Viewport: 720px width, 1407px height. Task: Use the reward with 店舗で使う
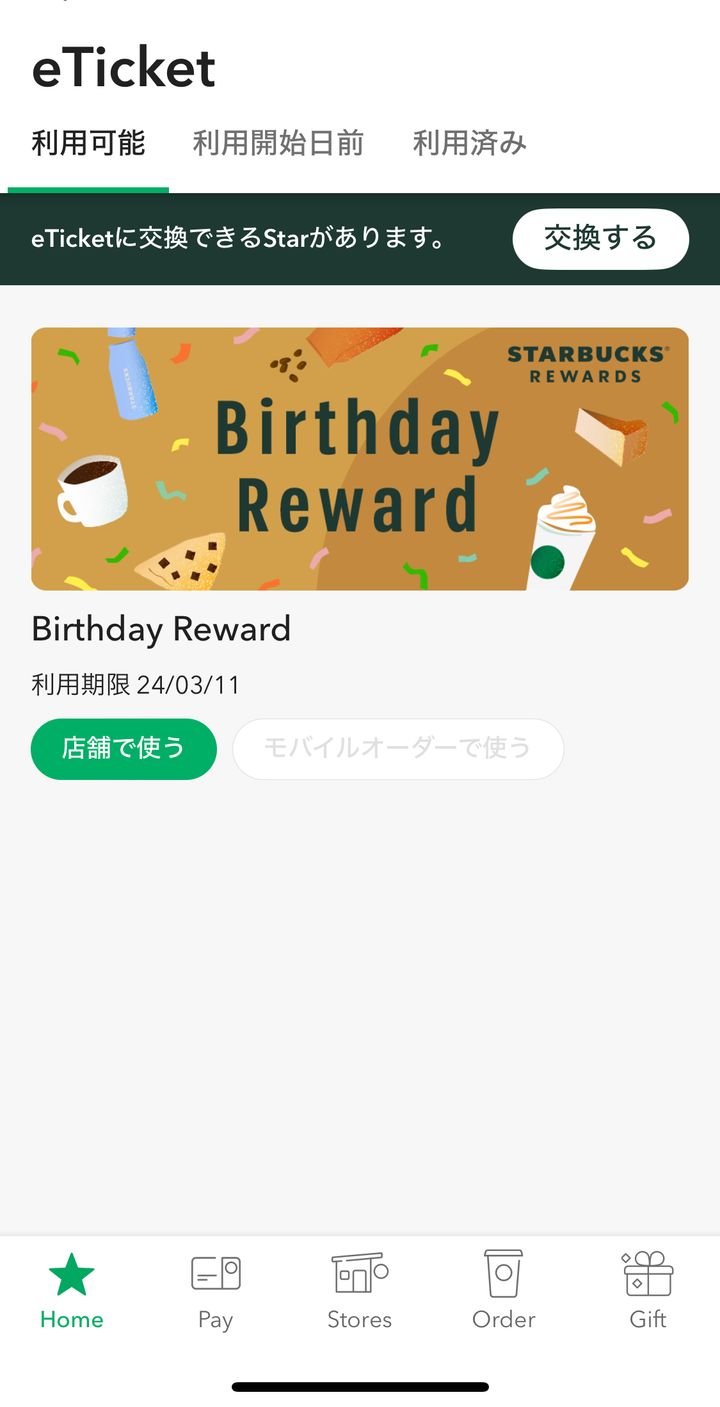(x=124, y=748)
